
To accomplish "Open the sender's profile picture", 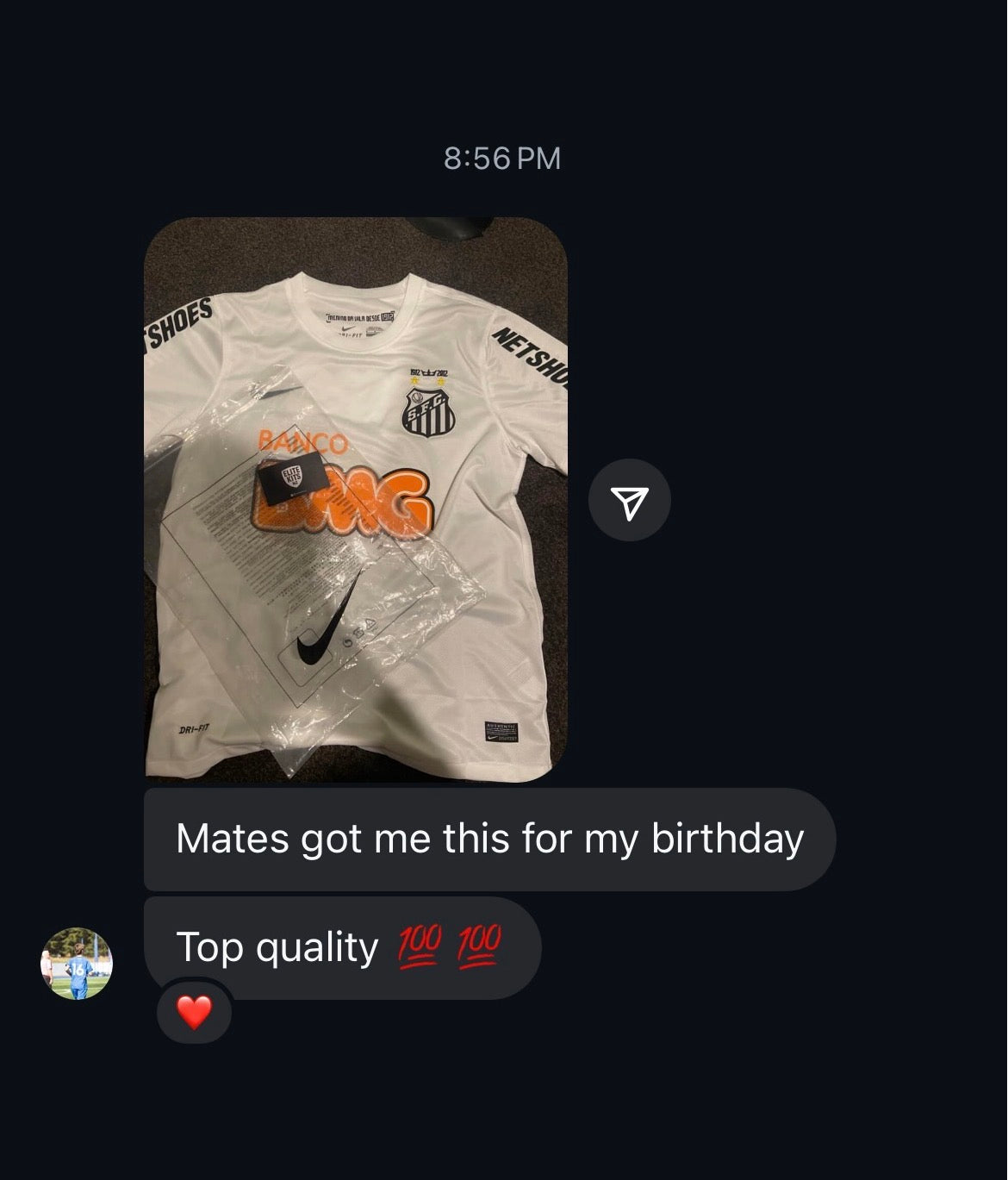I will tap(77, 964).
